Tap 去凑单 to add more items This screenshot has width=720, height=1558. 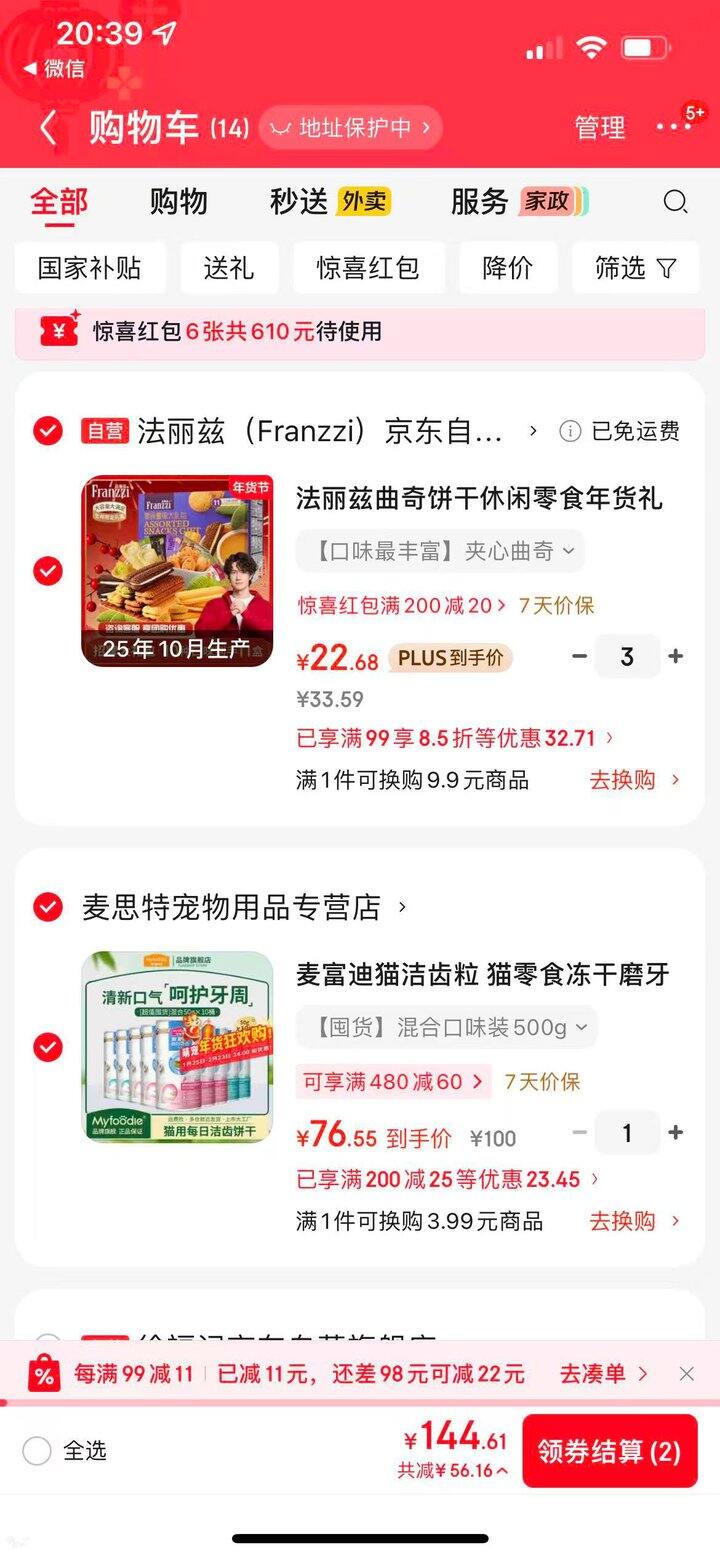603,1374
